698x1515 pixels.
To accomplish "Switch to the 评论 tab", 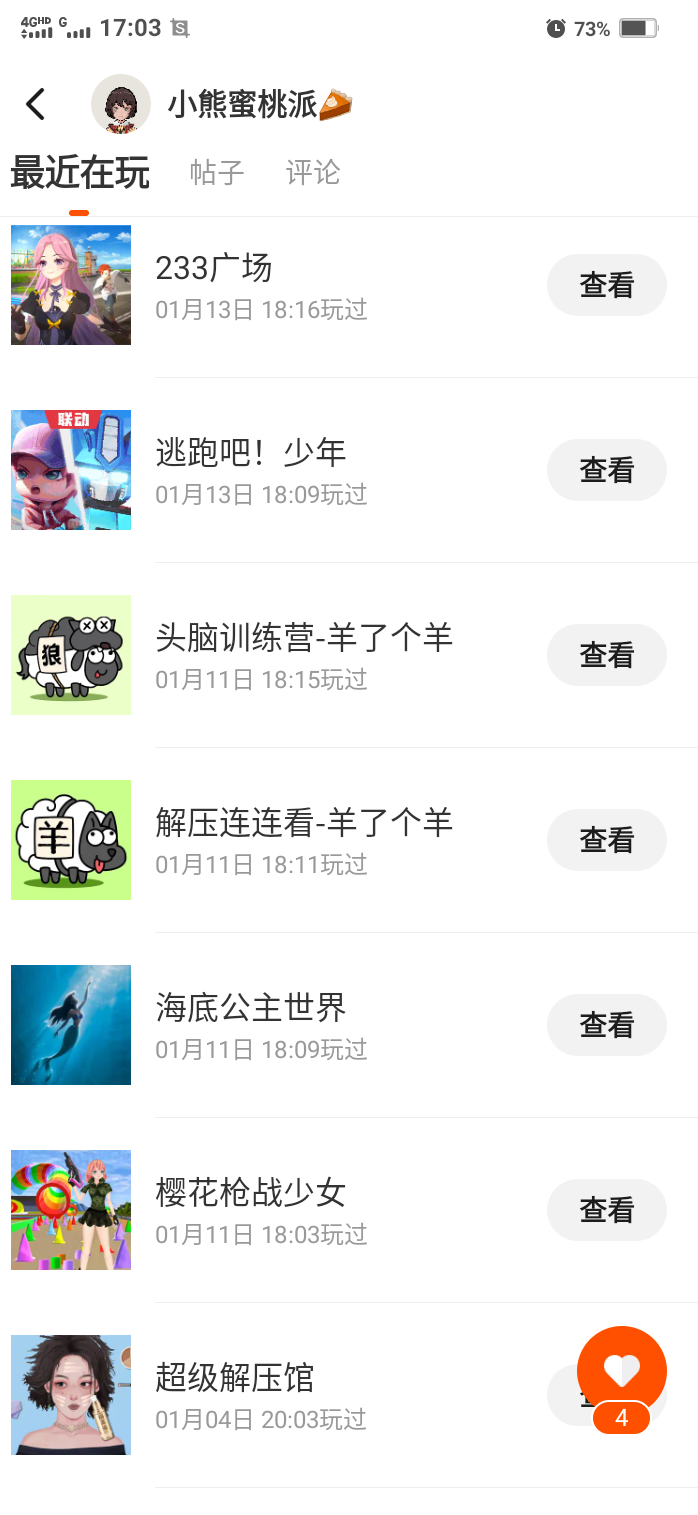I will [313, 173].
